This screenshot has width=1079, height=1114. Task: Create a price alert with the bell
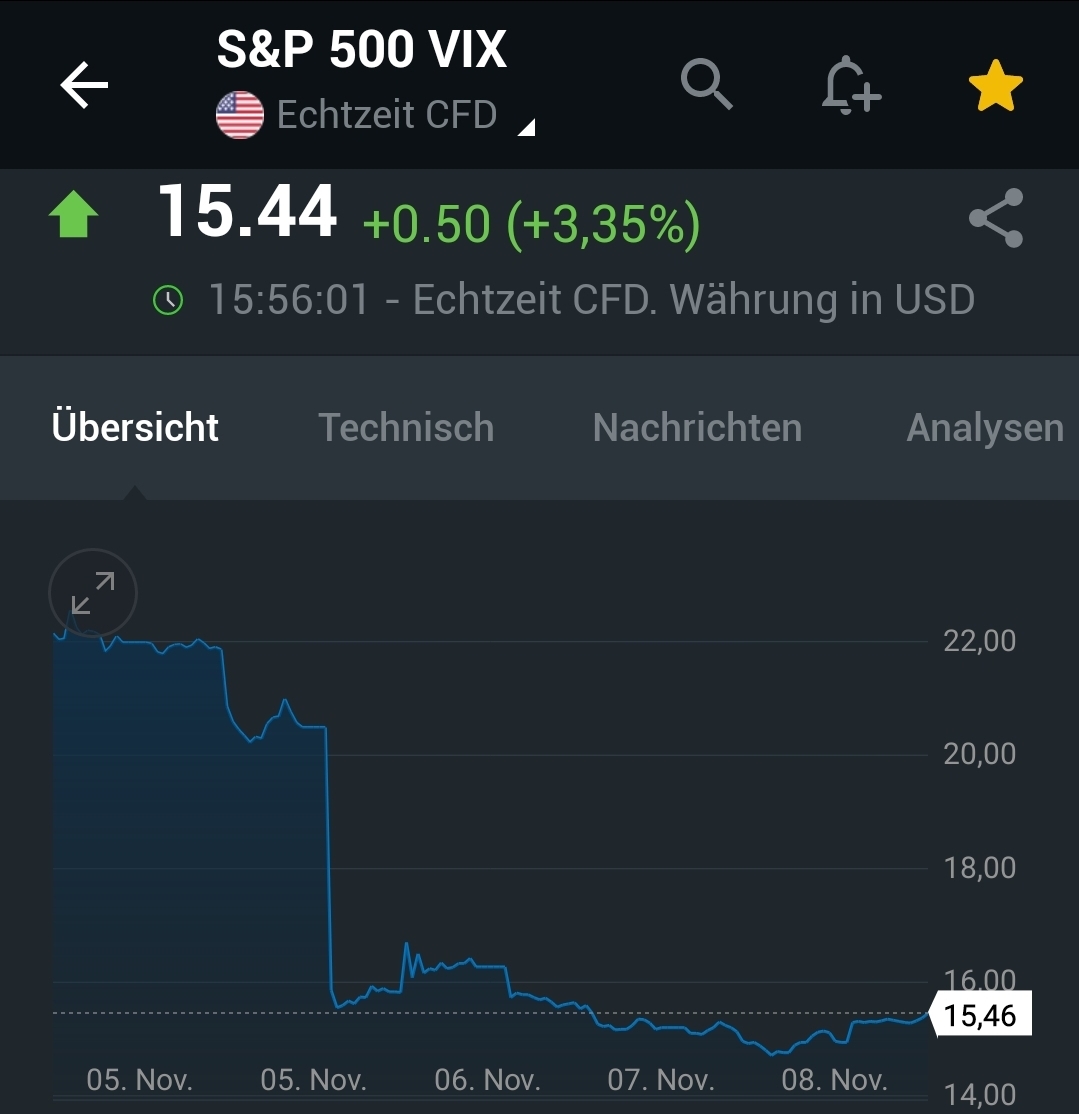[x=850, y=86]
